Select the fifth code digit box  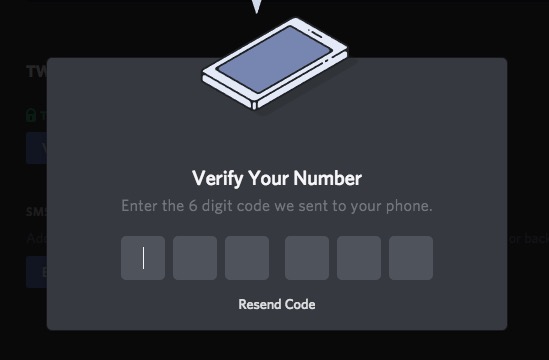359,258
